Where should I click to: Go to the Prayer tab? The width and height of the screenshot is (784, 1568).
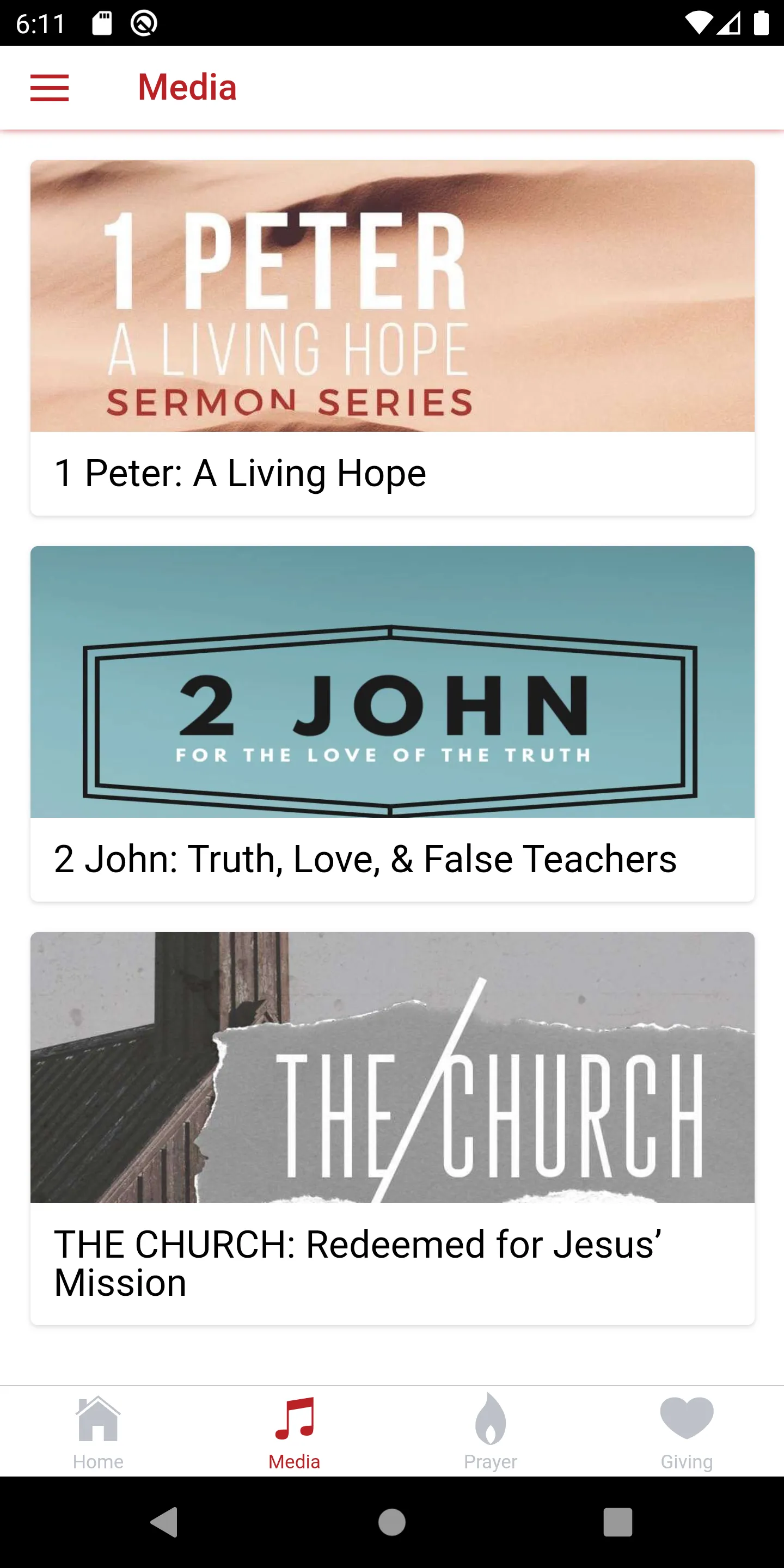(x=490, y=1432)
